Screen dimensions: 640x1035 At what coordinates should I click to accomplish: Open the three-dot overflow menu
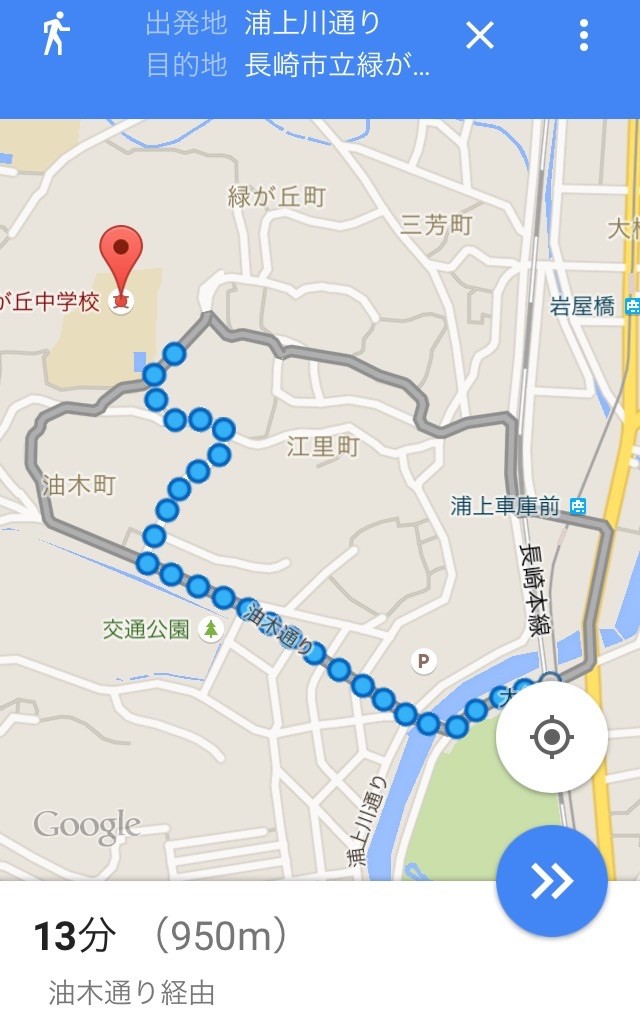584,35
